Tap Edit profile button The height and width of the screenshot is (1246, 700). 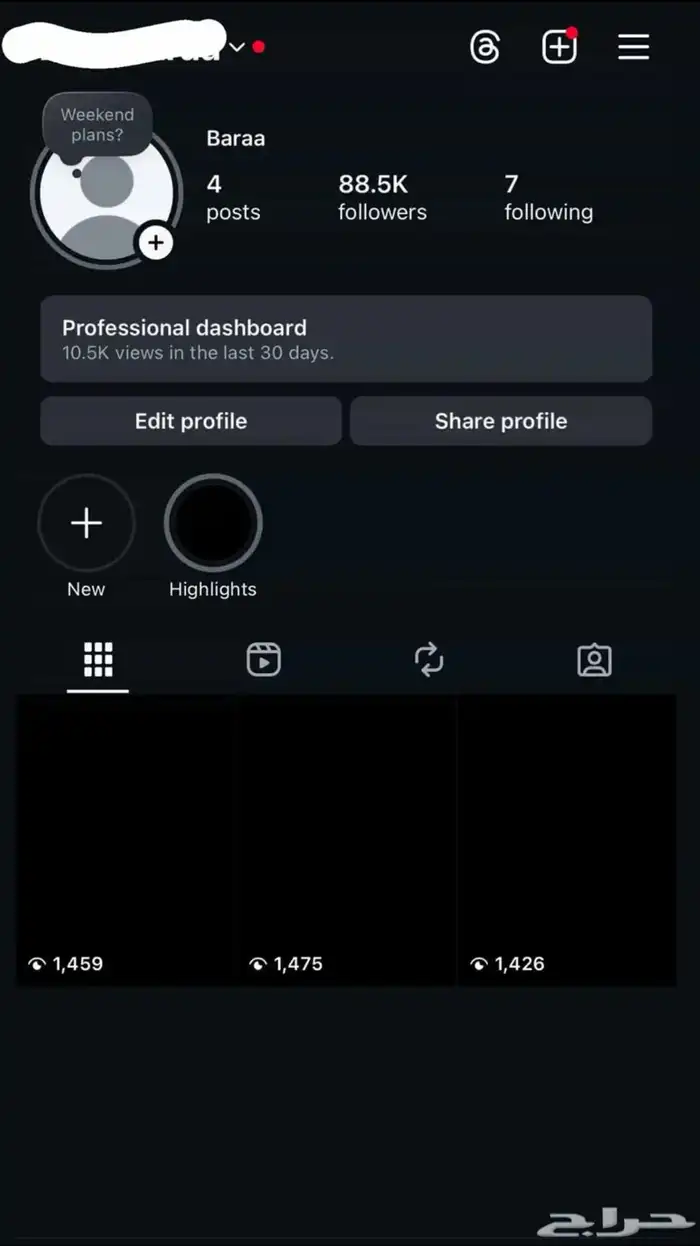click(191, 421)
